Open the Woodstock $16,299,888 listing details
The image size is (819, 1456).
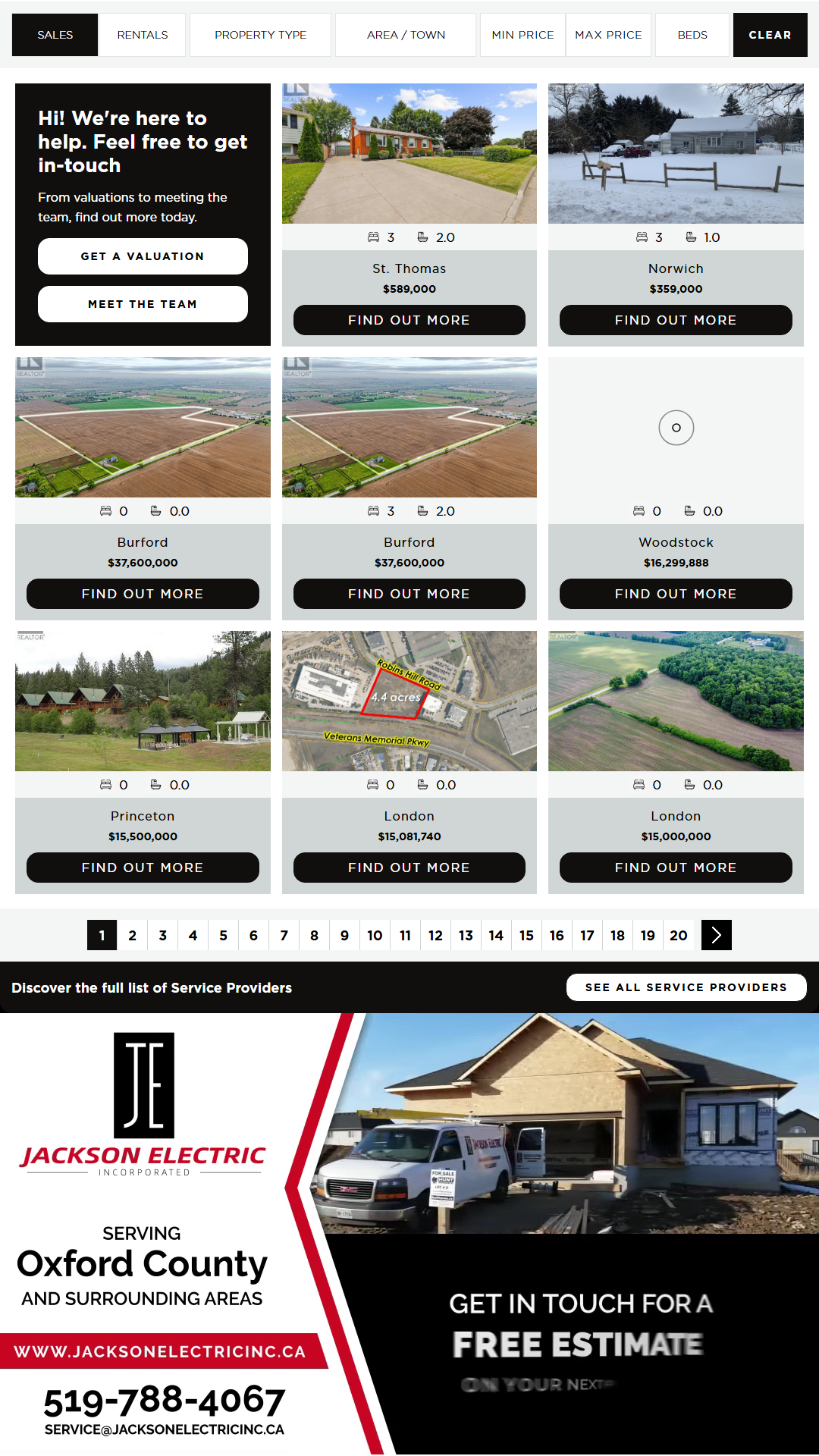click(676, 594)
